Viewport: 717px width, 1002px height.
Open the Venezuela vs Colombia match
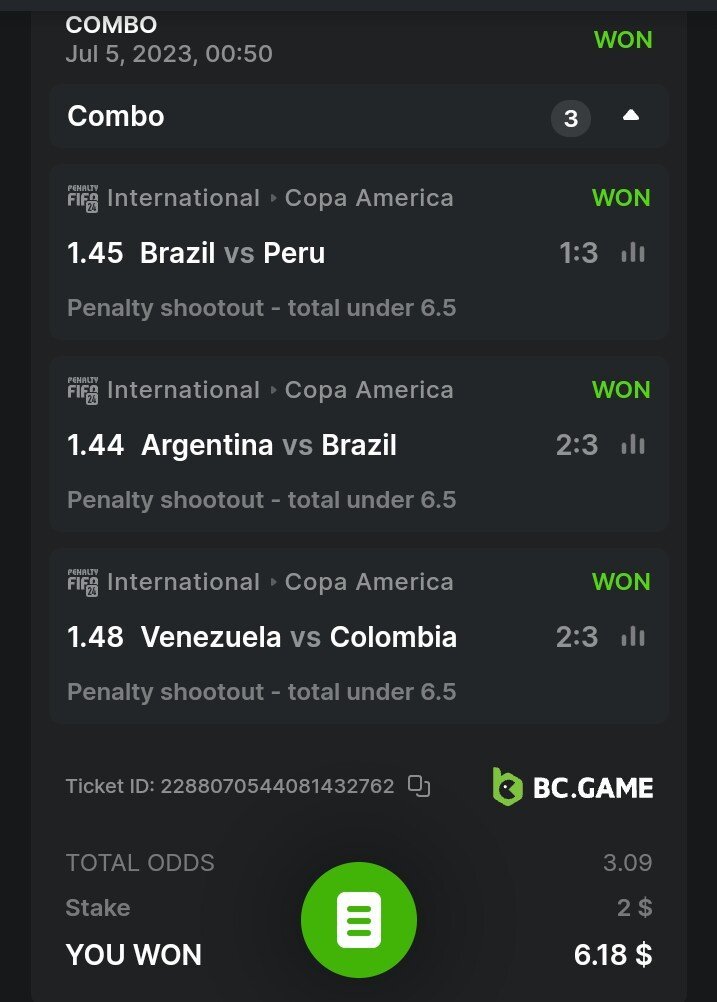[298, 637]
